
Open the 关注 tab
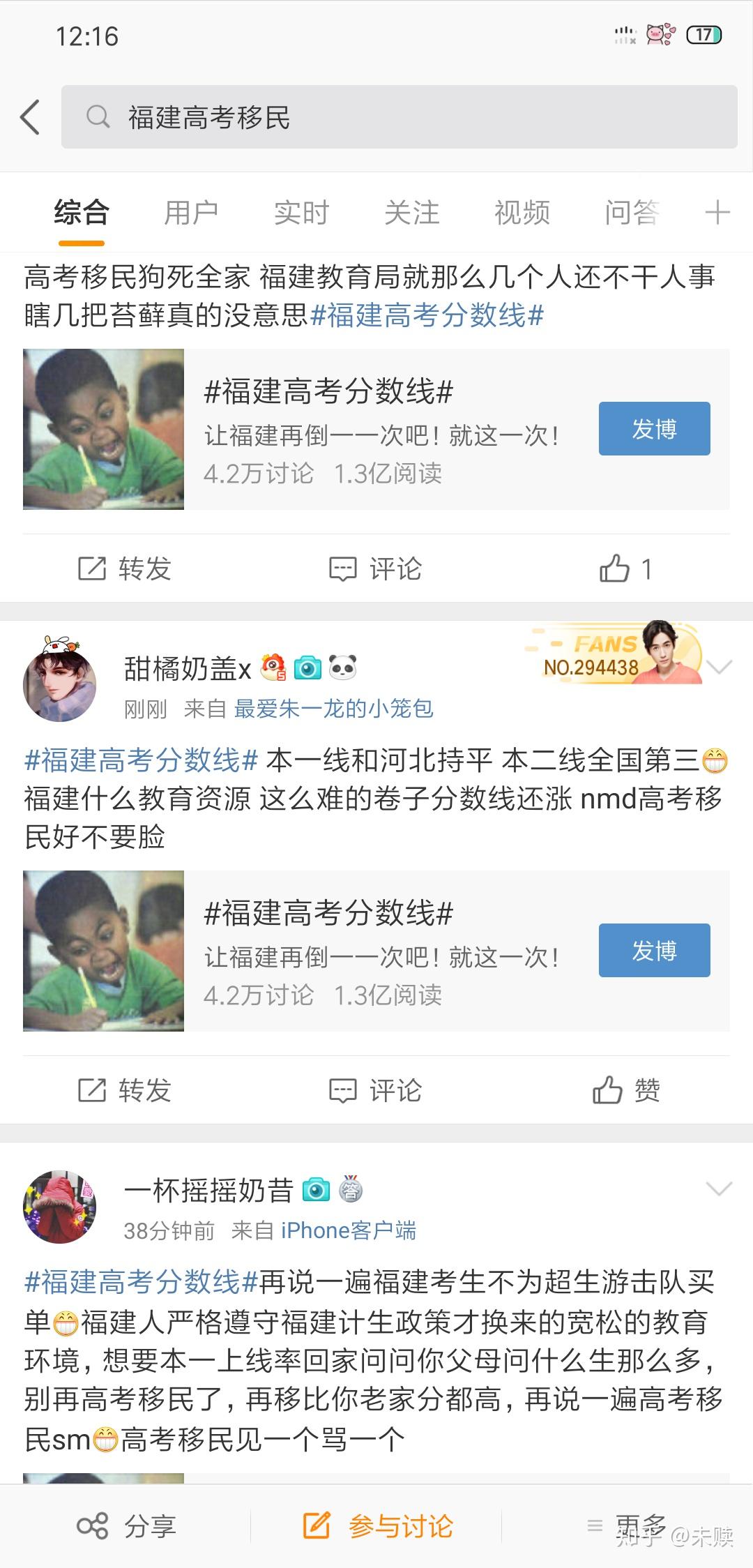pyautogui.click(x=411, y=213)
